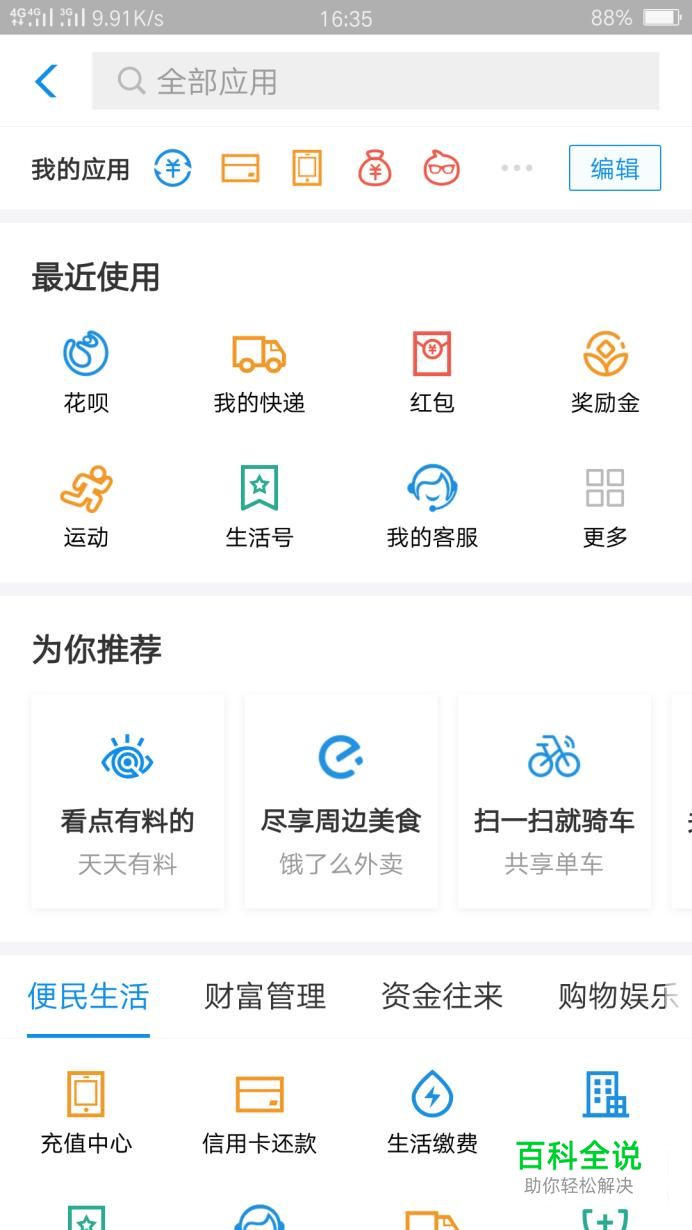This screenshot has width=692, height=1230.
Task: Tap the 全部应用 search box
Action: [375, 81]
